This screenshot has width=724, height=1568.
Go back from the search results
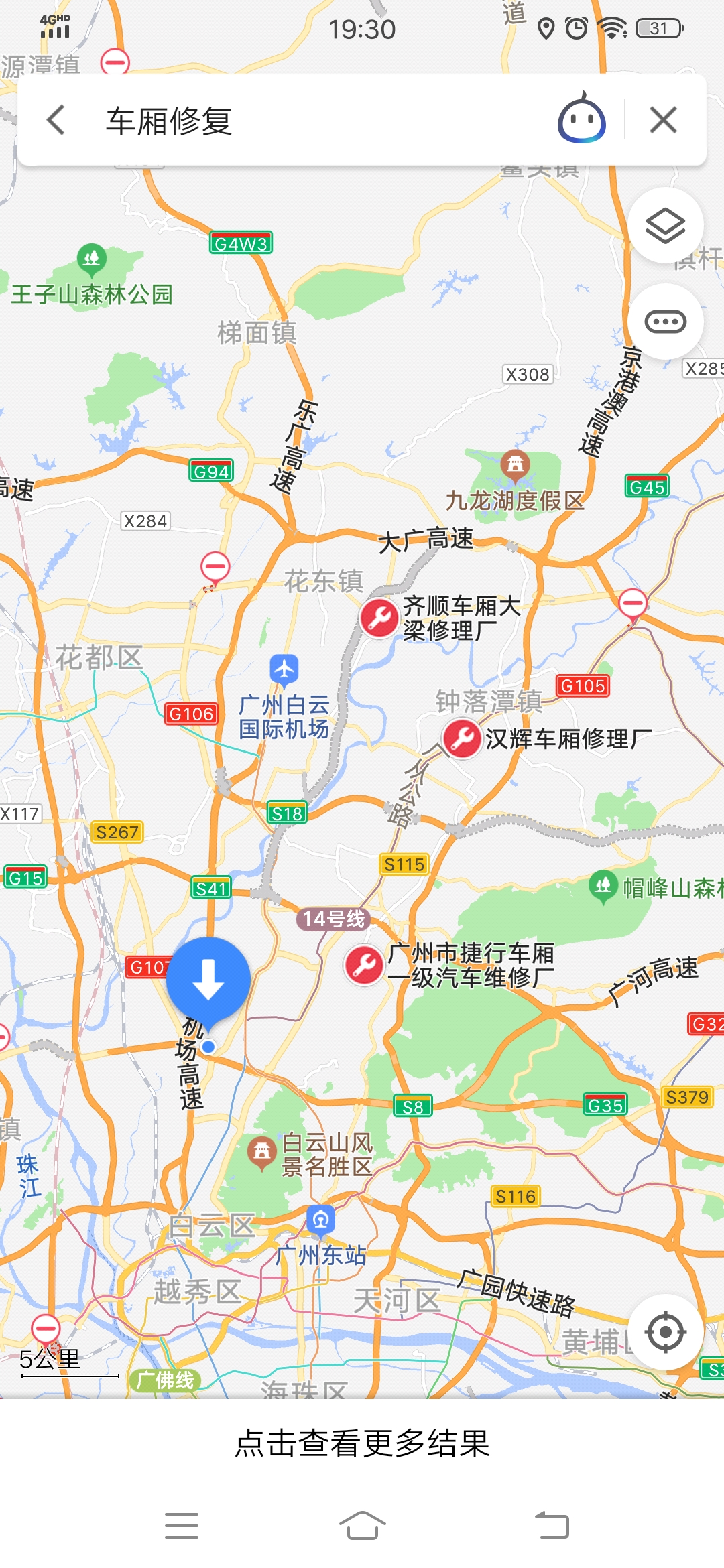[x=56, y=121]
